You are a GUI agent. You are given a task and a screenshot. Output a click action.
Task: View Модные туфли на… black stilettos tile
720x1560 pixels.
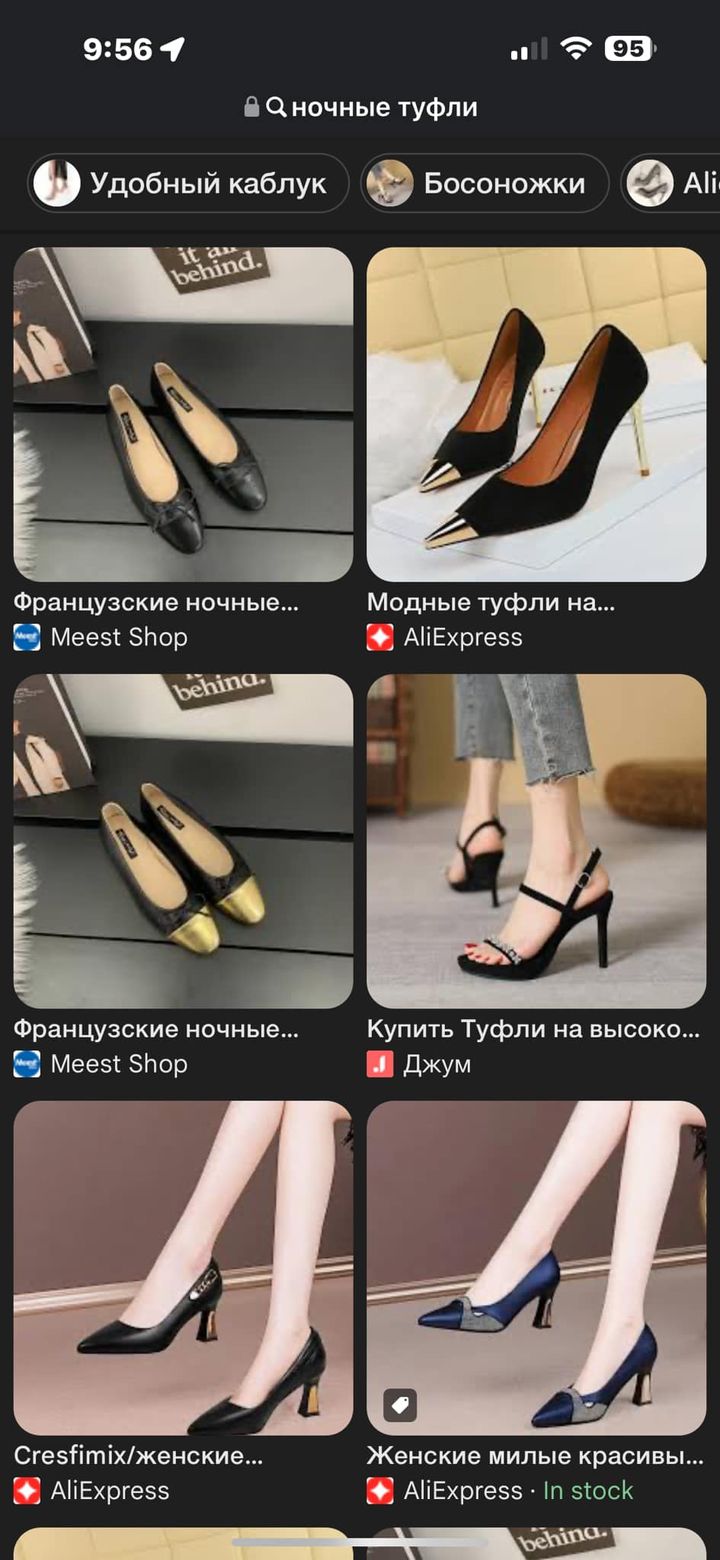coord(536,414)
